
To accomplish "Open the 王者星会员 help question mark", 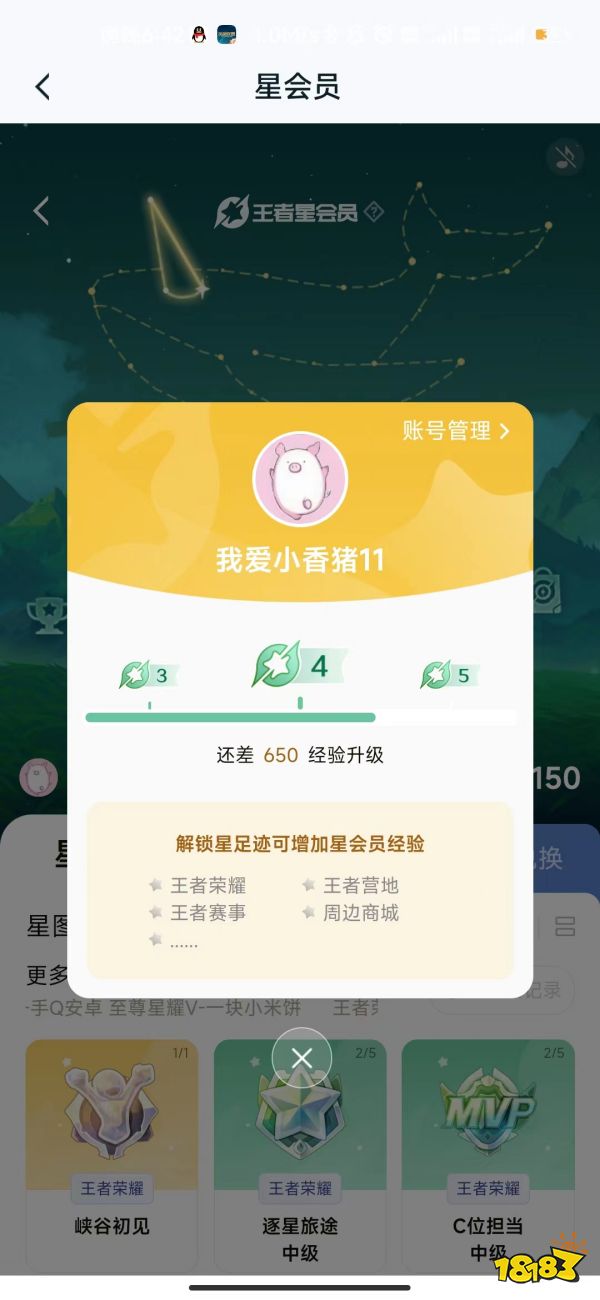I will click(x=374, y=211).
